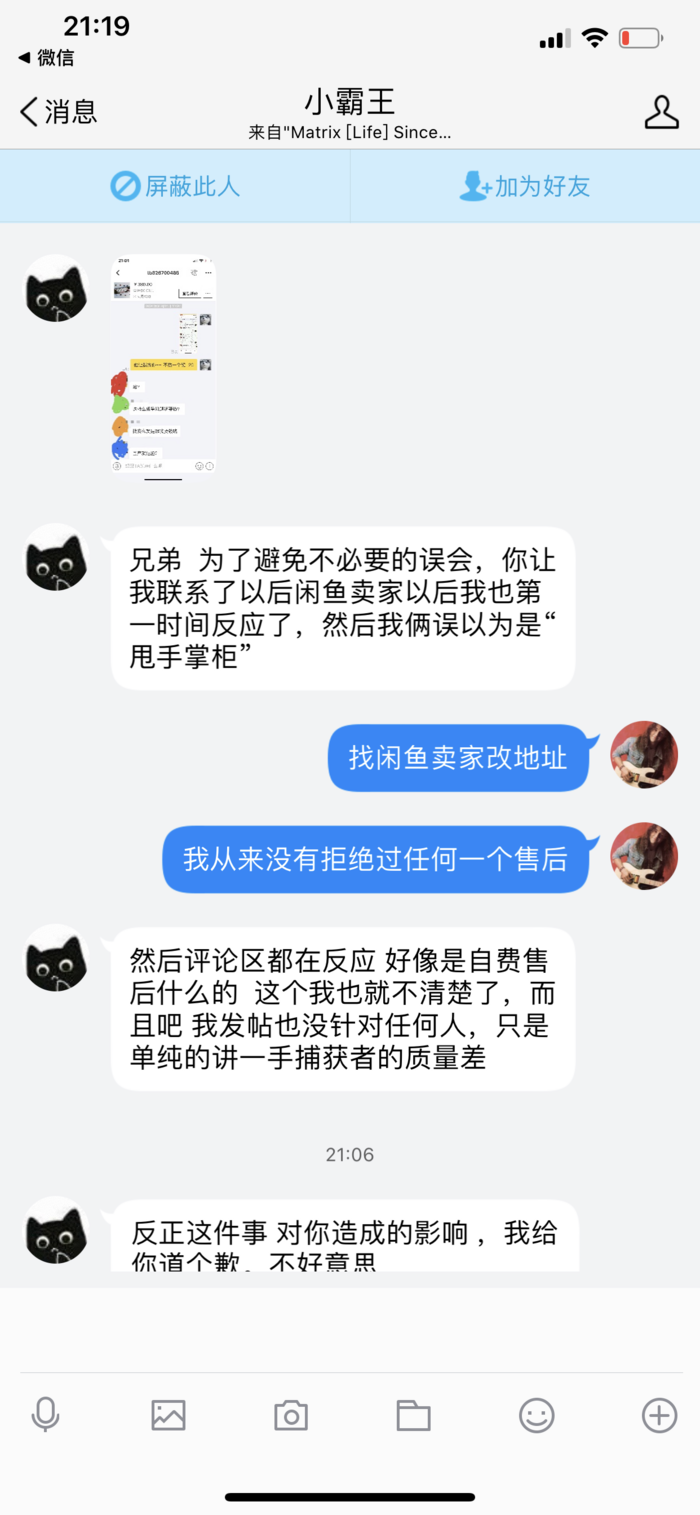Tap my avatar beside 找闲鱼卖家改地址
This screenshot has height=1515, width=700.
[x=644, y=753]
